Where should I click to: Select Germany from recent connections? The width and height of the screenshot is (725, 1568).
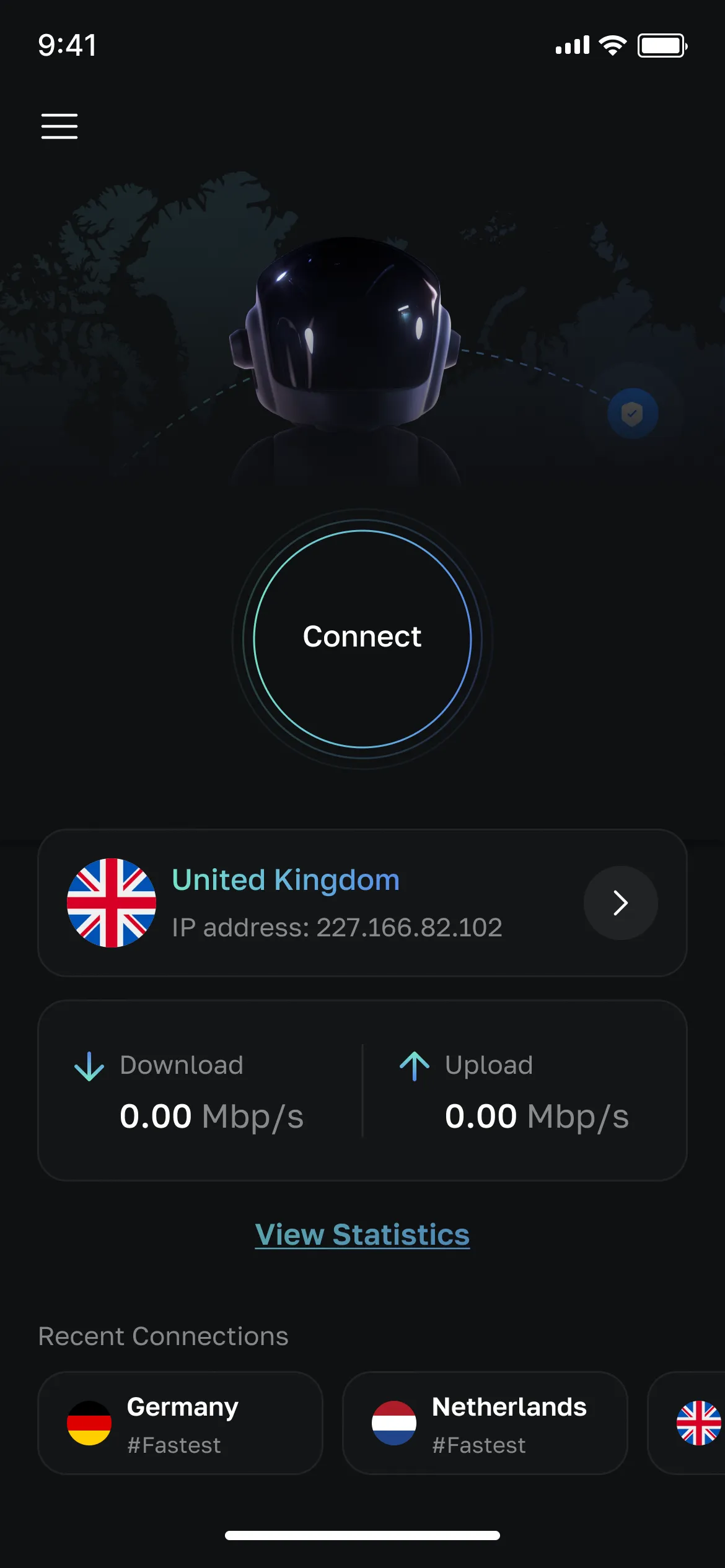(x=180, y=1423)
